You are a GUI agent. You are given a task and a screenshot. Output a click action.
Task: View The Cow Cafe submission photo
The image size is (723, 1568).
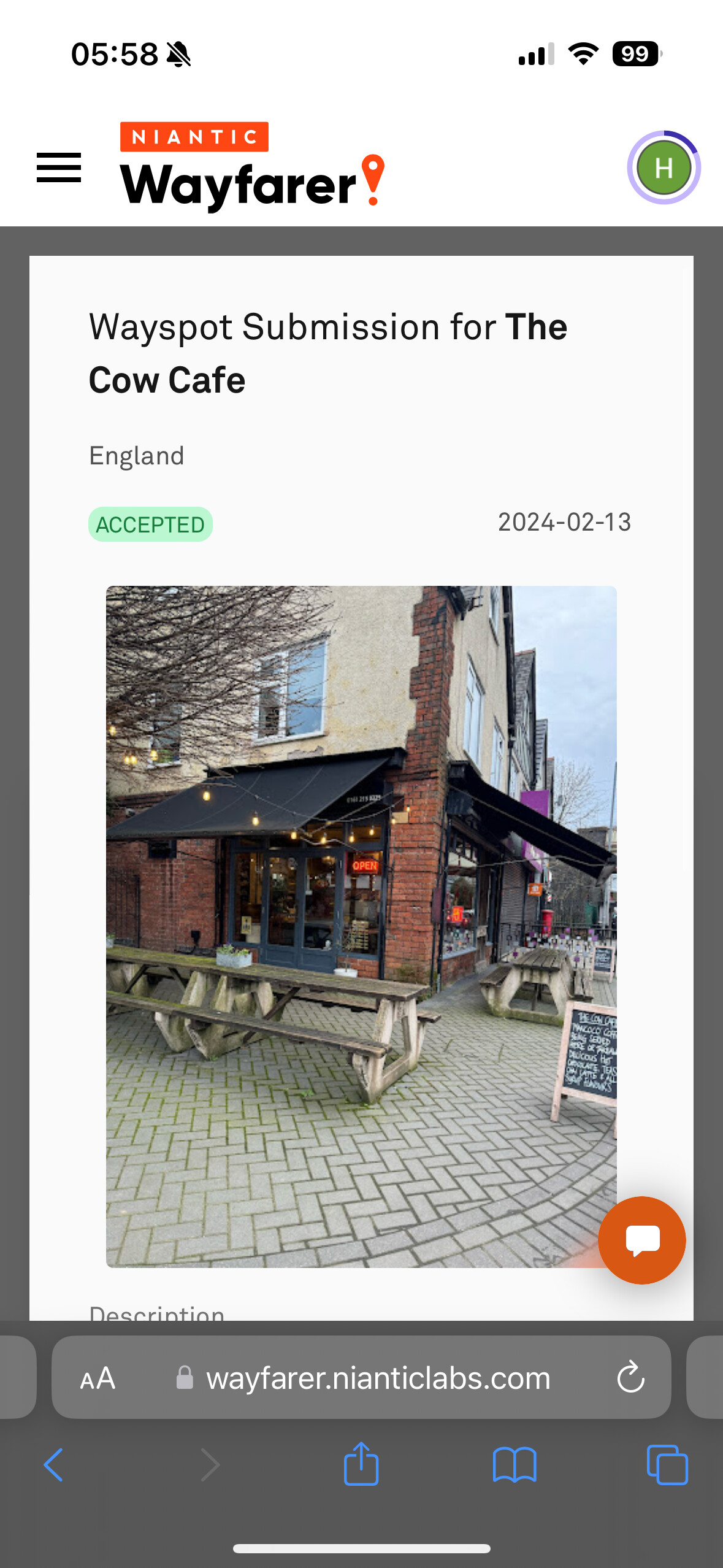coord(361,926)
